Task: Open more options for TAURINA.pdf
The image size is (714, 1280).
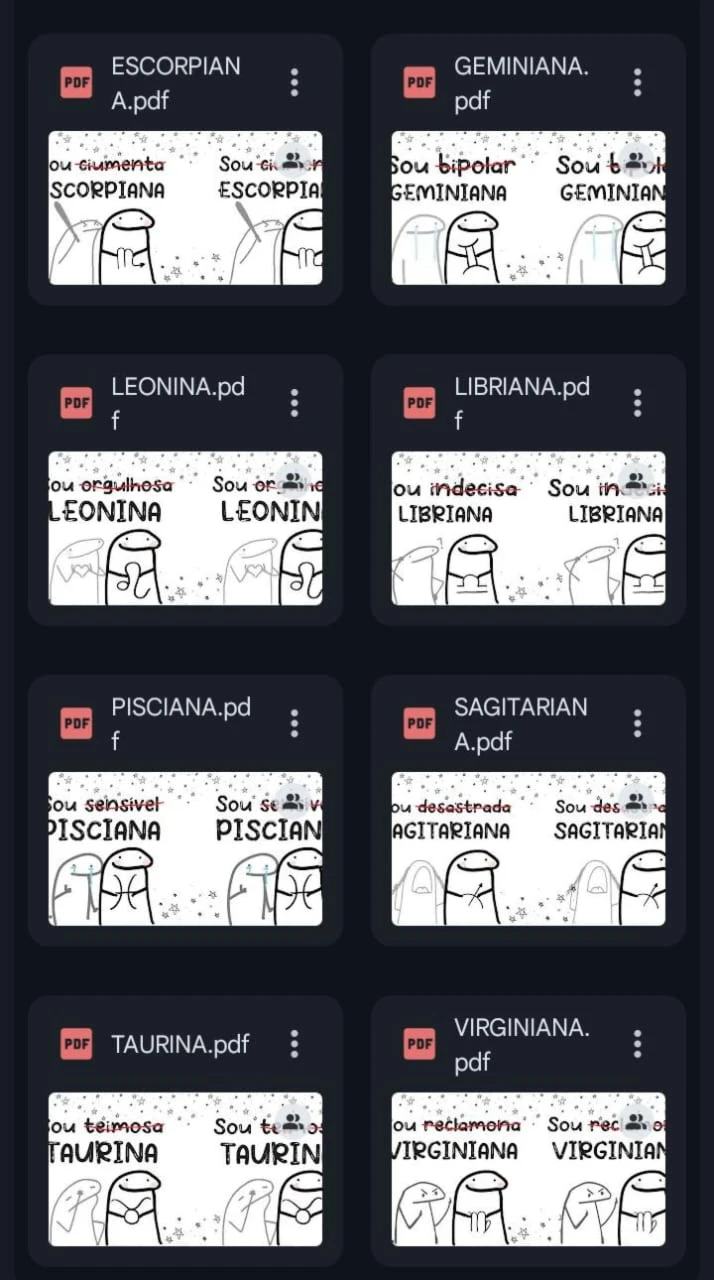Action: tap(294, 1044)
